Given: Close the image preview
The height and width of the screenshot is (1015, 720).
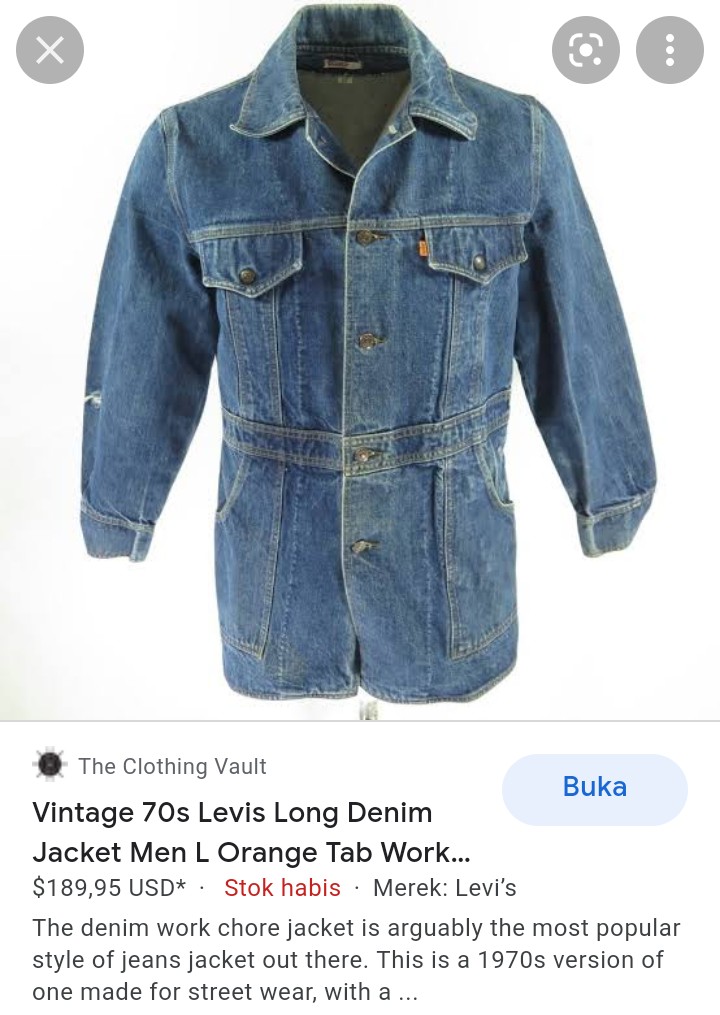Looking at the screenshot, I should [49, 50].
